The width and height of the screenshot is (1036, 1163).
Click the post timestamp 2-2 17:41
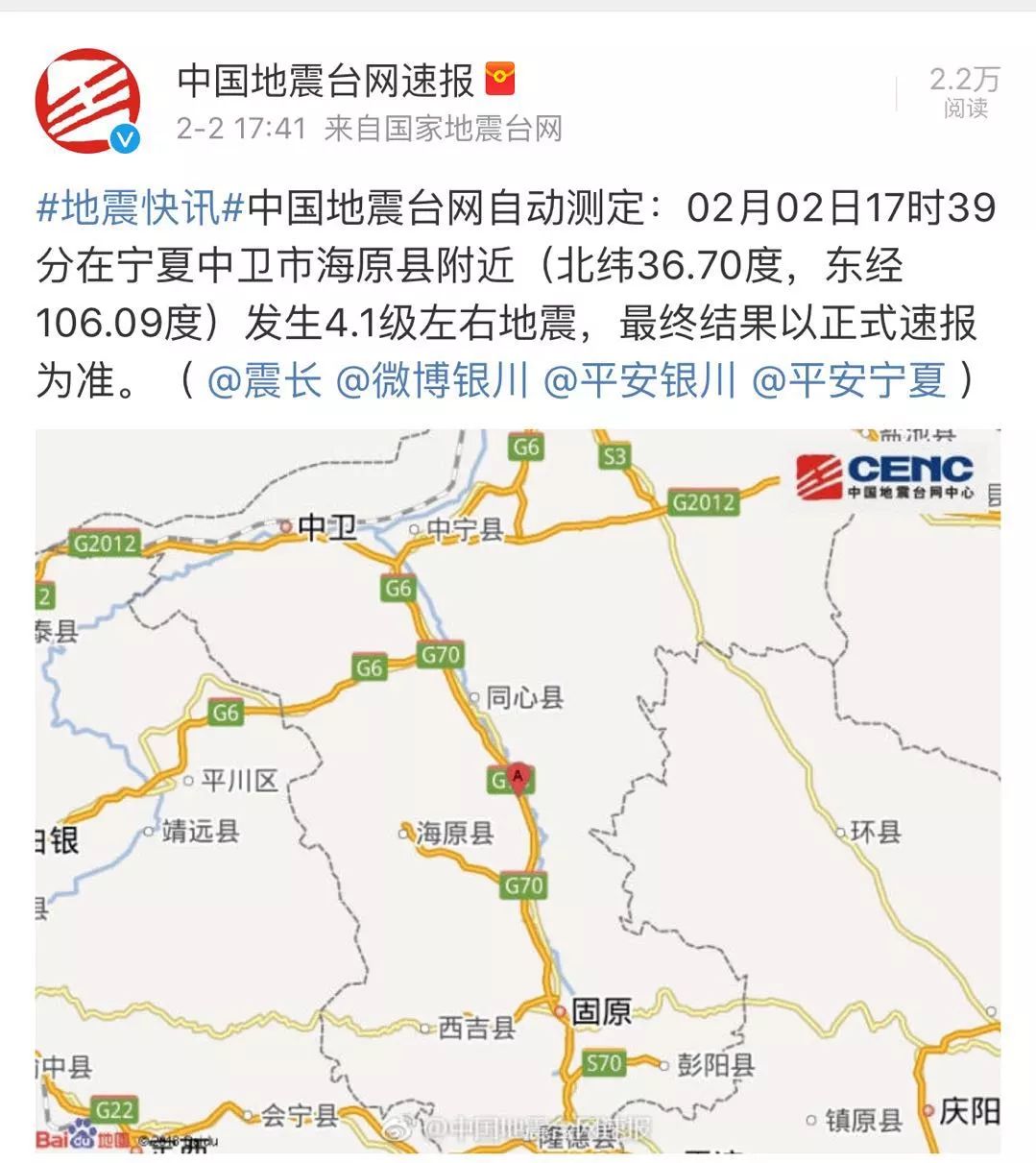243,126
